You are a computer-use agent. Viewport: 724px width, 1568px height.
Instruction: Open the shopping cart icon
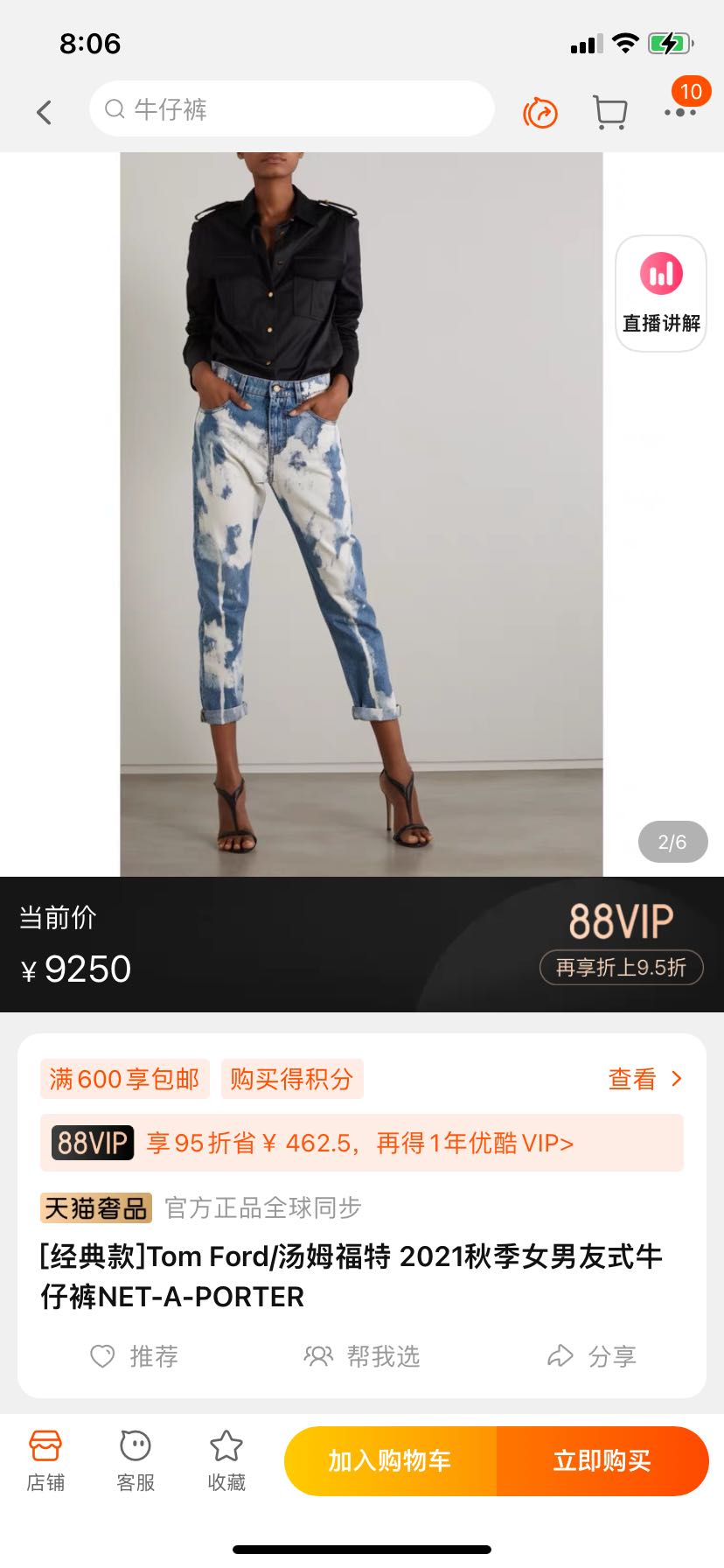pos(610,112)
